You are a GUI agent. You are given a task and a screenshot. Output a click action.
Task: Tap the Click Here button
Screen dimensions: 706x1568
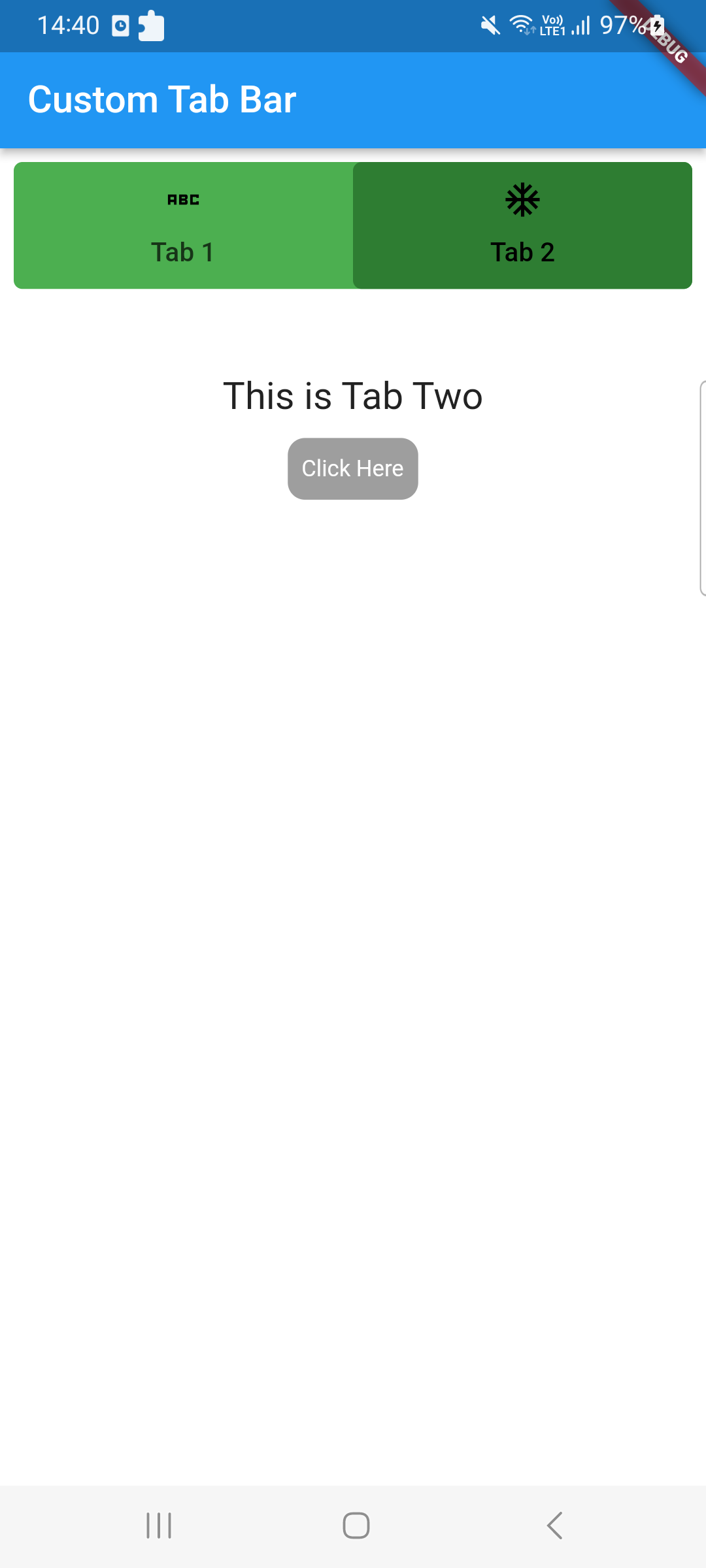(x=353, y=468)
